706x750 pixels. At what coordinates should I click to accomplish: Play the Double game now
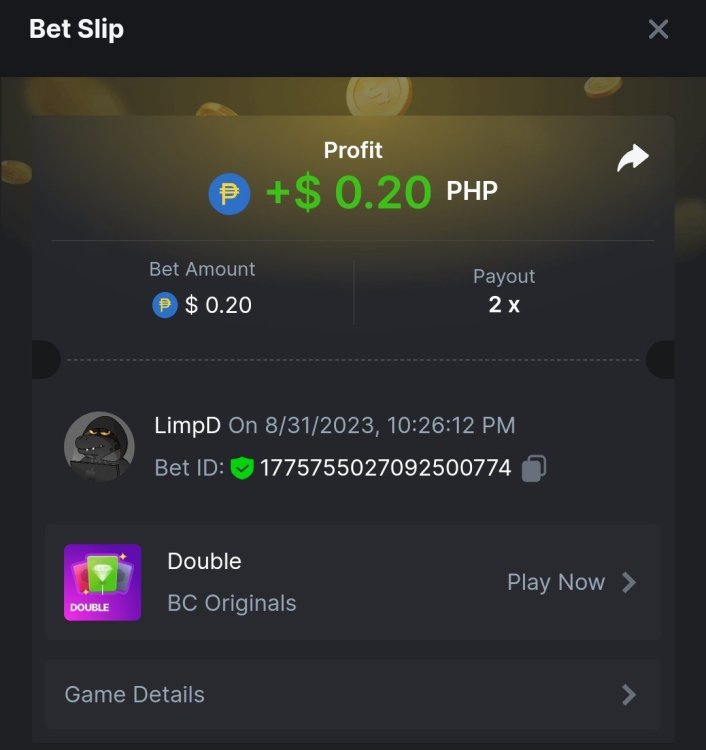point(570,582)
